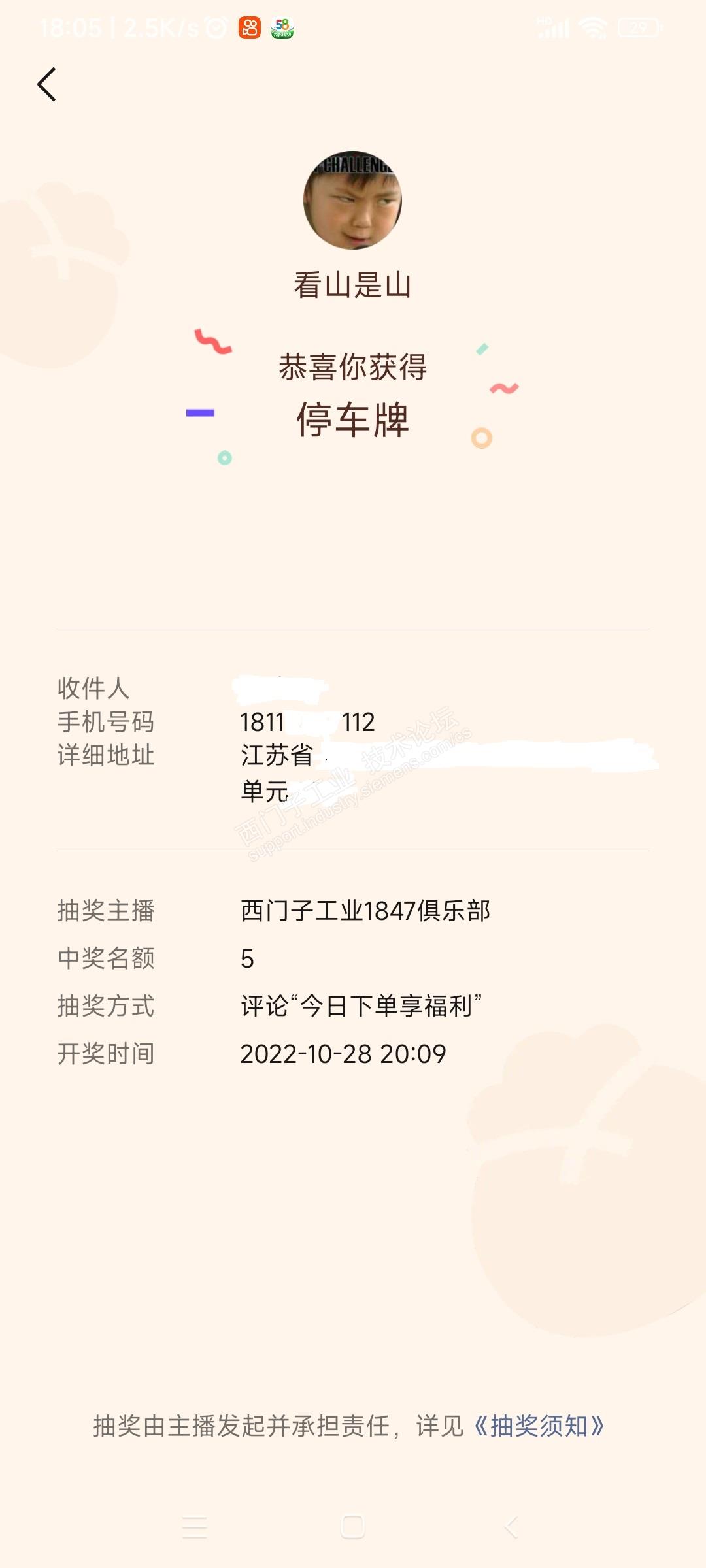Tap the system home button
Screen dimensions: 706x1568
pyautogui.click(x=353, y=1527)
